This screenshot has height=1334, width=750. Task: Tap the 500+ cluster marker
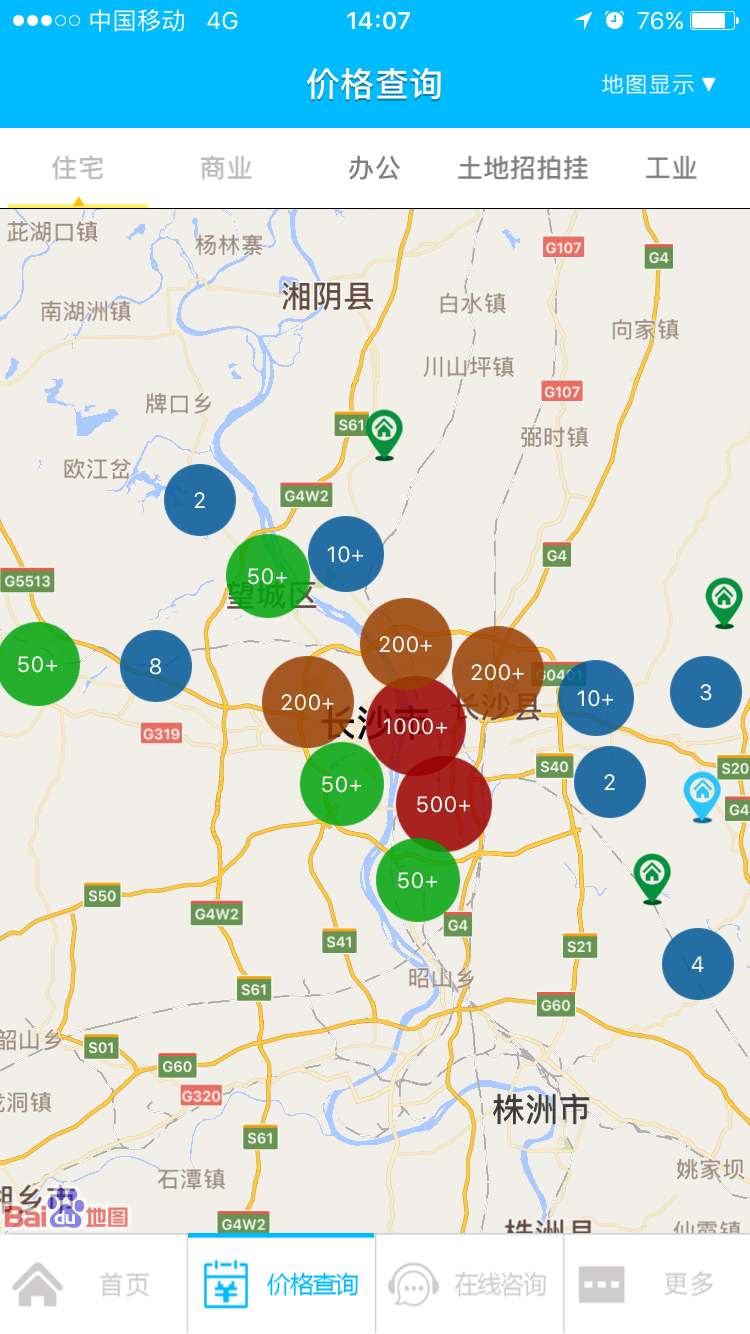point(444,804)
